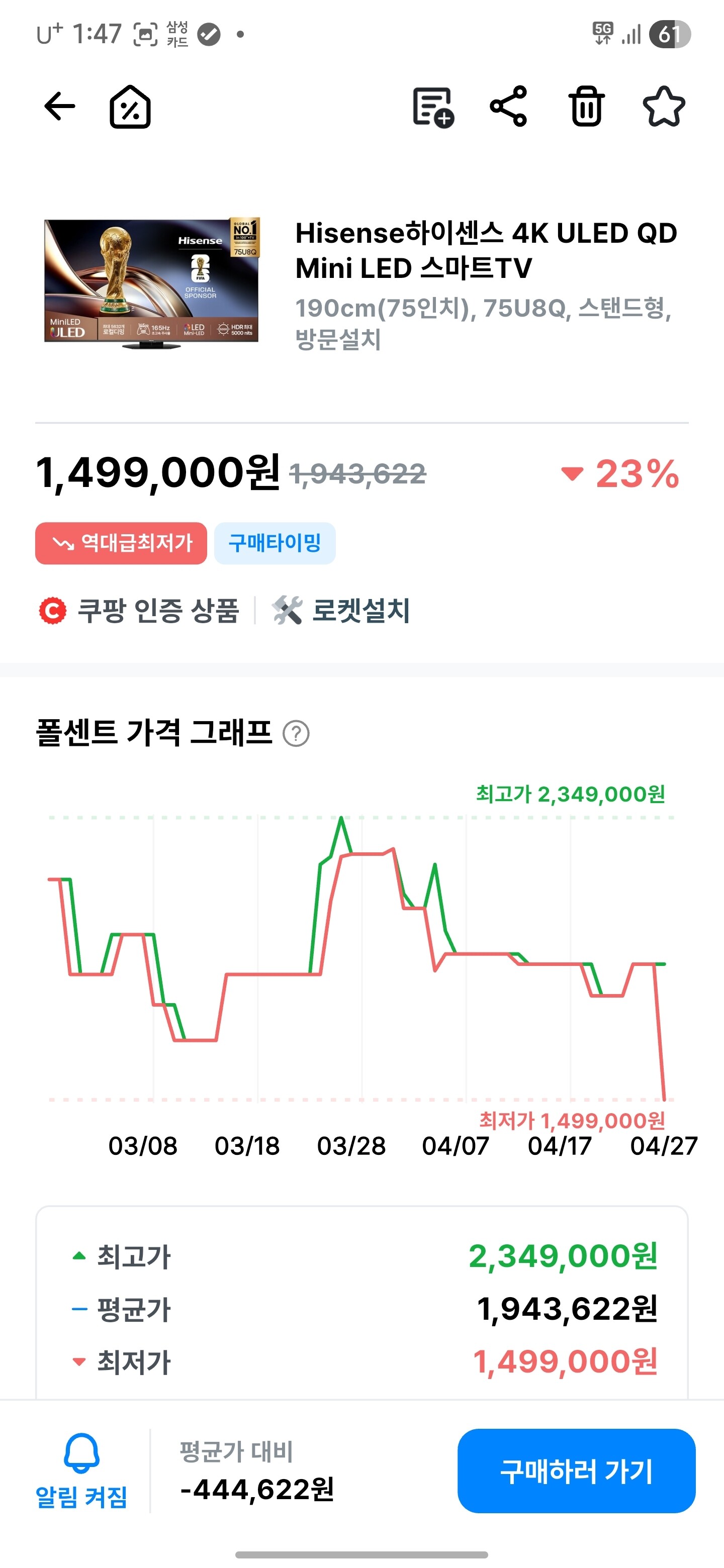
Task: Open the home discount icon
Action: click(x=130, y=107)
